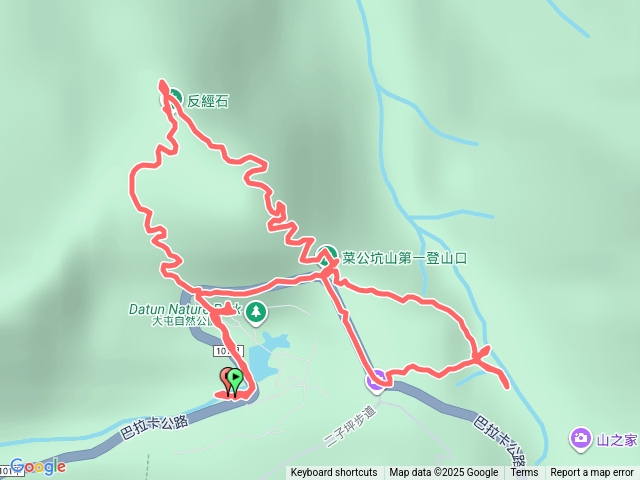Viewport: 640px width, 480px height.
Task: Select the 反經石 peak marker
Action: 175,99
